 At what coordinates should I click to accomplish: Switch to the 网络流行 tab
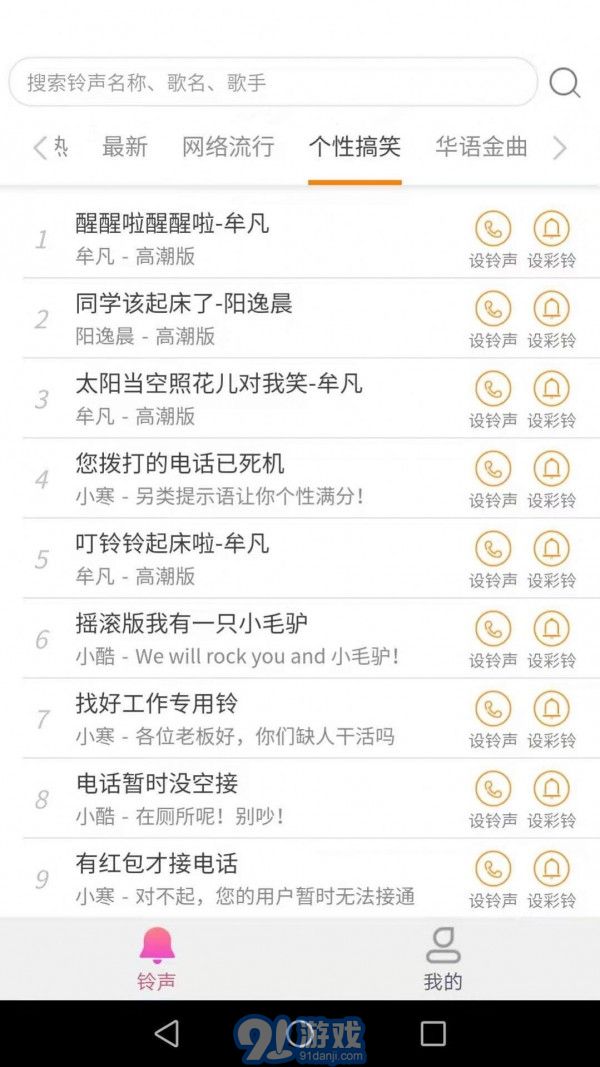(x=228, y=146)
